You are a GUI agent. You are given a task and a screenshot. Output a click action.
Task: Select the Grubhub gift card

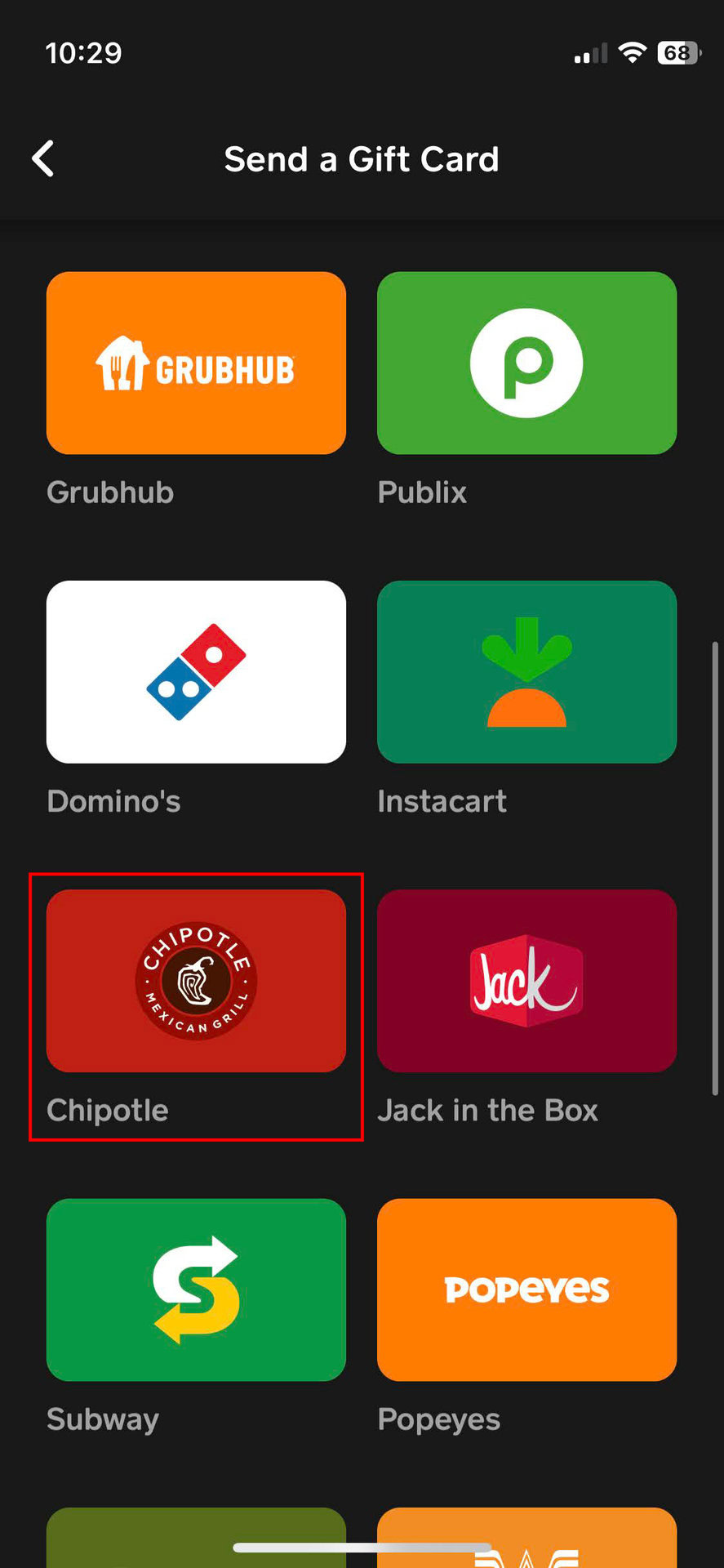[196, 363]
